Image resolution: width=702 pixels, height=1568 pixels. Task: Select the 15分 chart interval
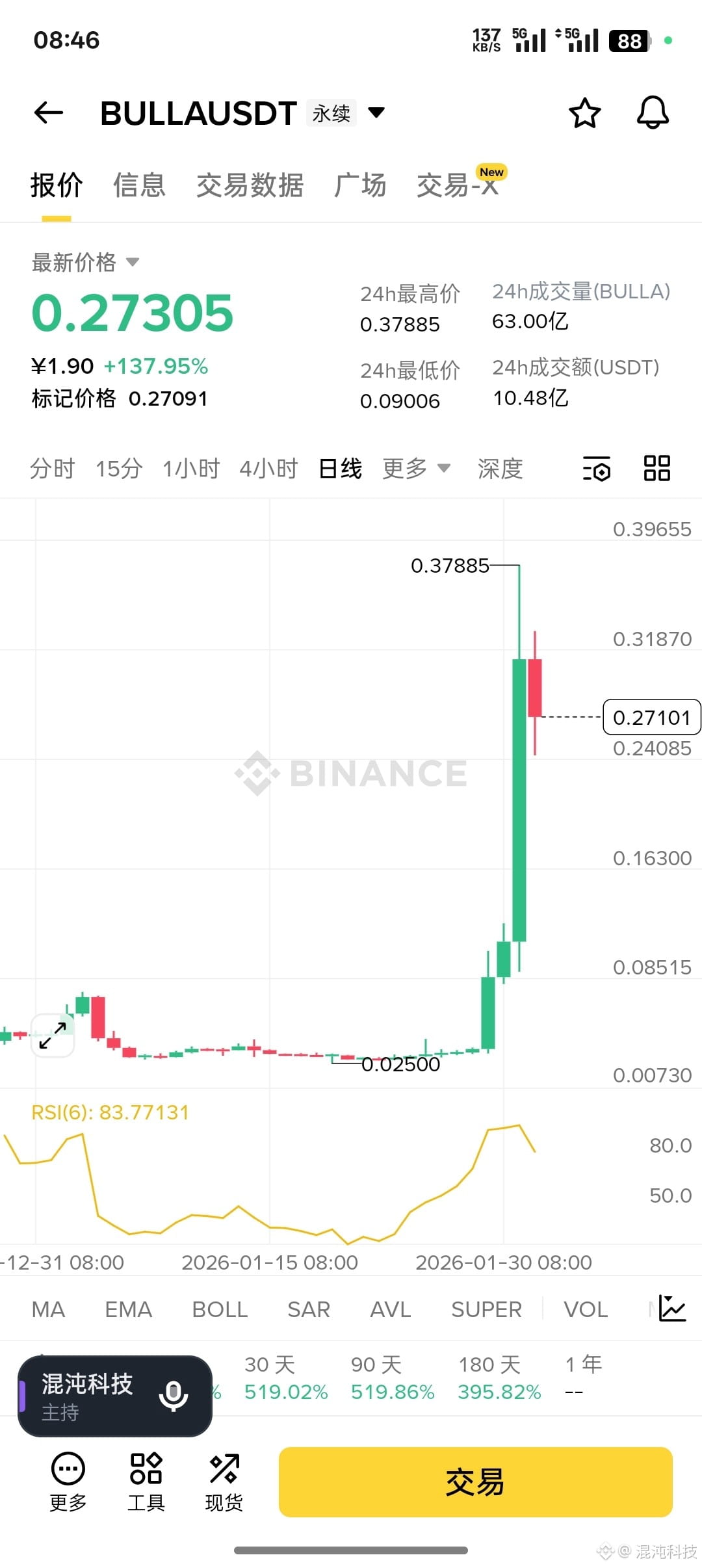118,469
